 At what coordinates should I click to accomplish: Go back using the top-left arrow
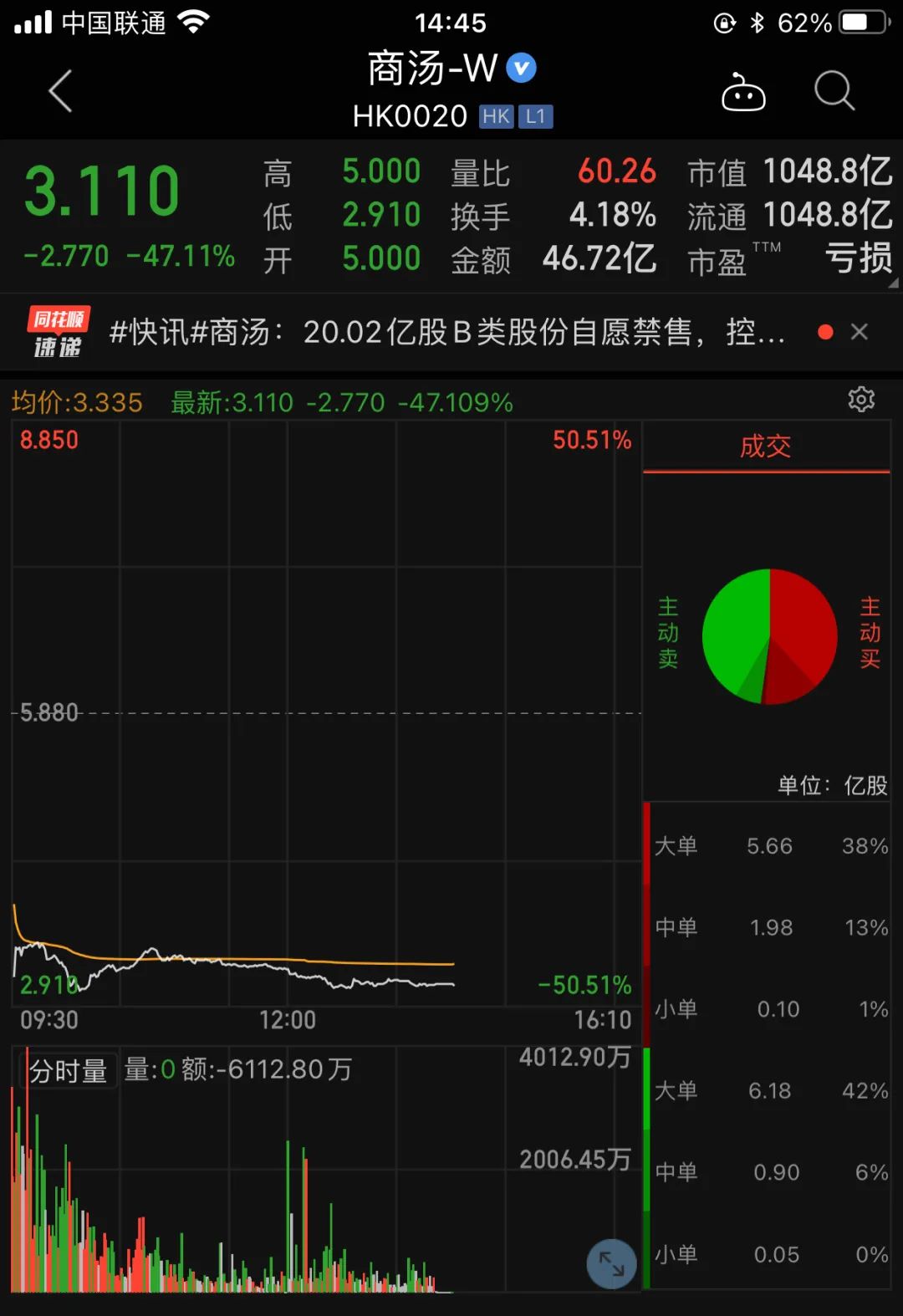60,91
